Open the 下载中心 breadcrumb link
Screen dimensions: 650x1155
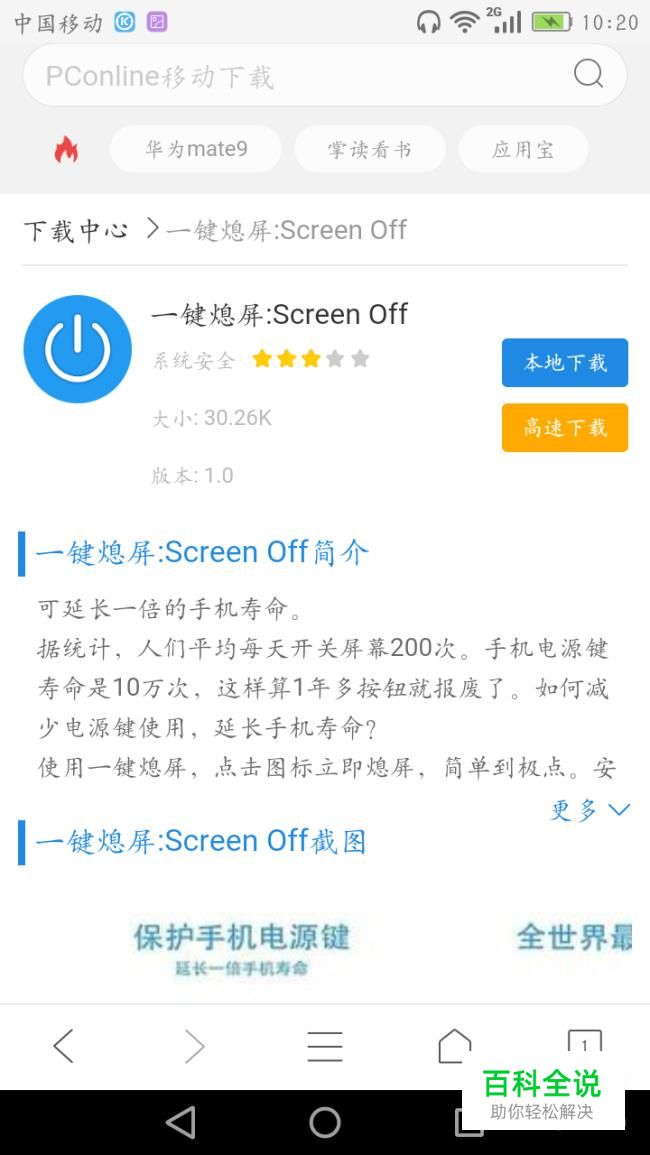coord(76,231)
